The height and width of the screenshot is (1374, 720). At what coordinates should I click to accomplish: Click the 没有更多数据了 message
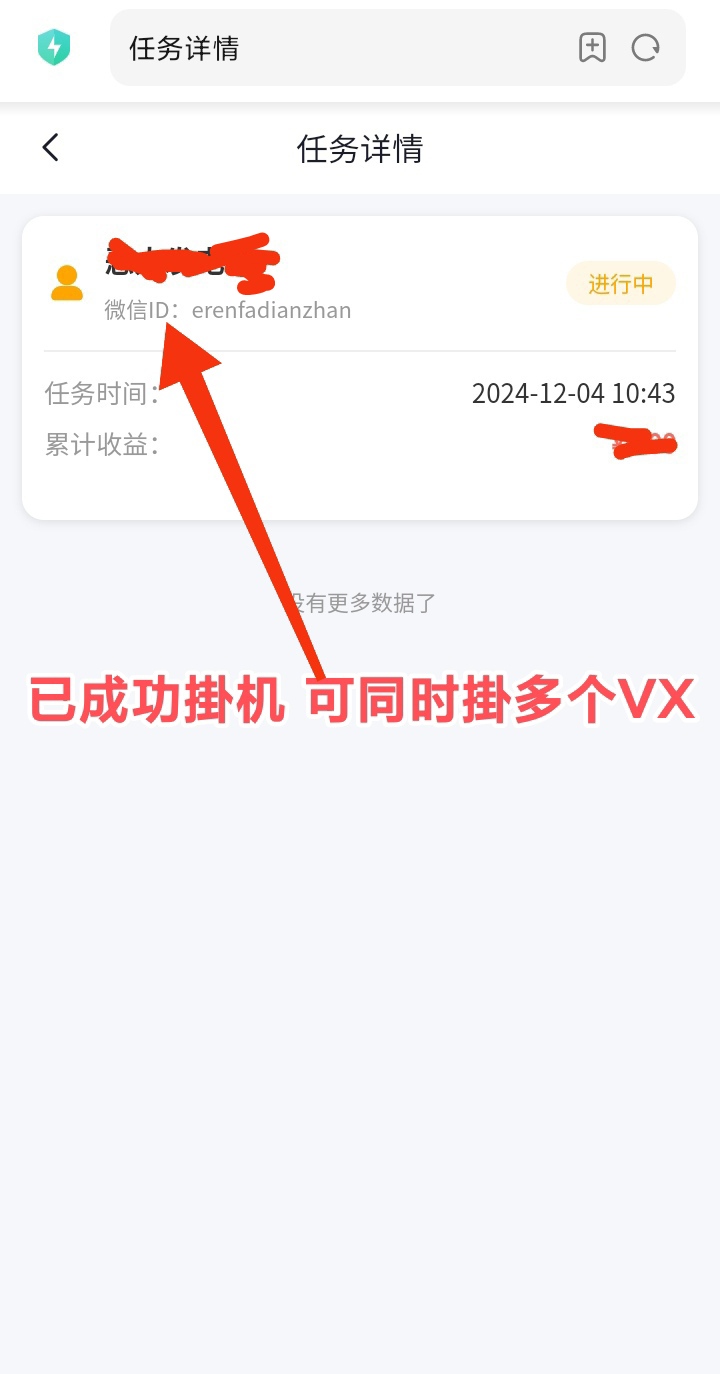(x=360, y=604)
